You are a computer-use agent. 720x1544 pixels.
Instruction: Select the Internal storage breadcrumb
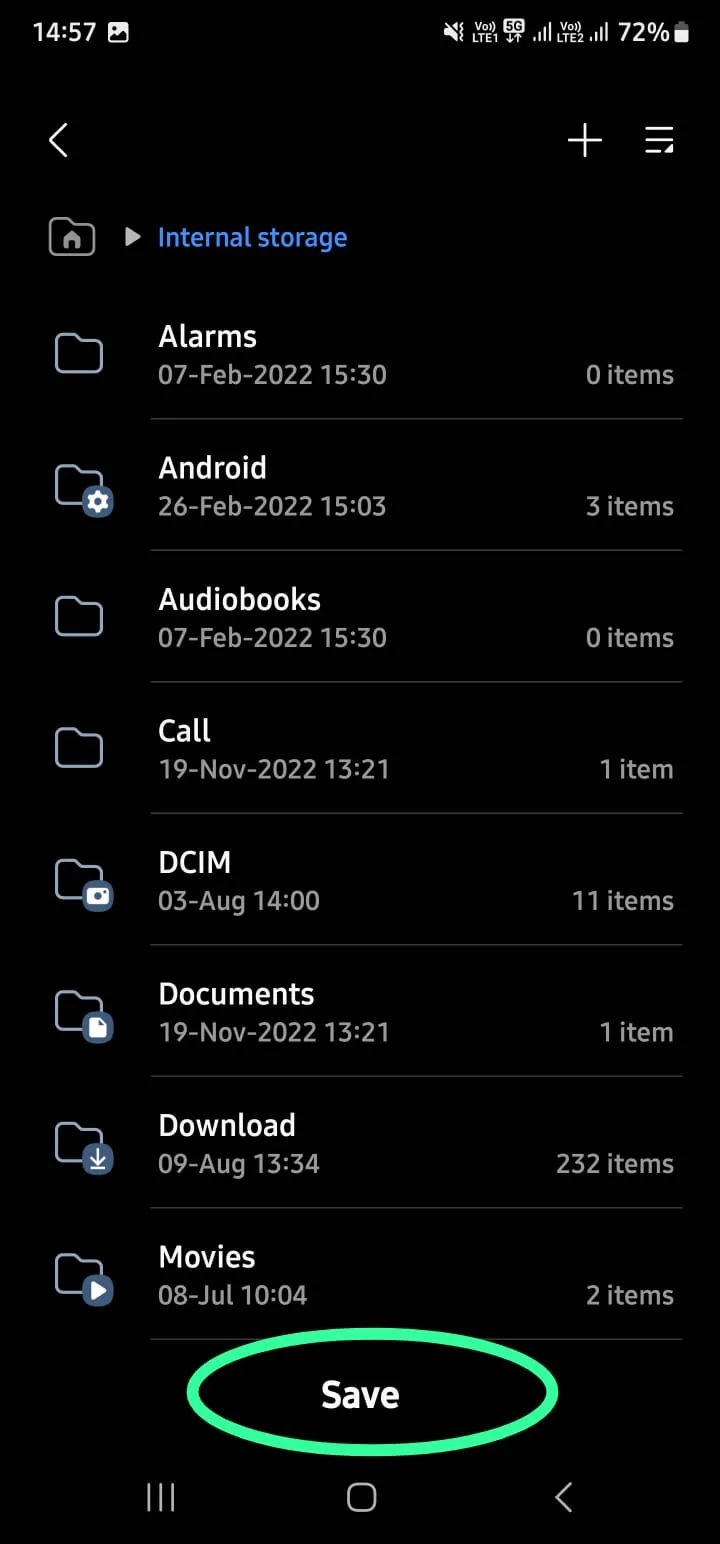click(252, 238)
